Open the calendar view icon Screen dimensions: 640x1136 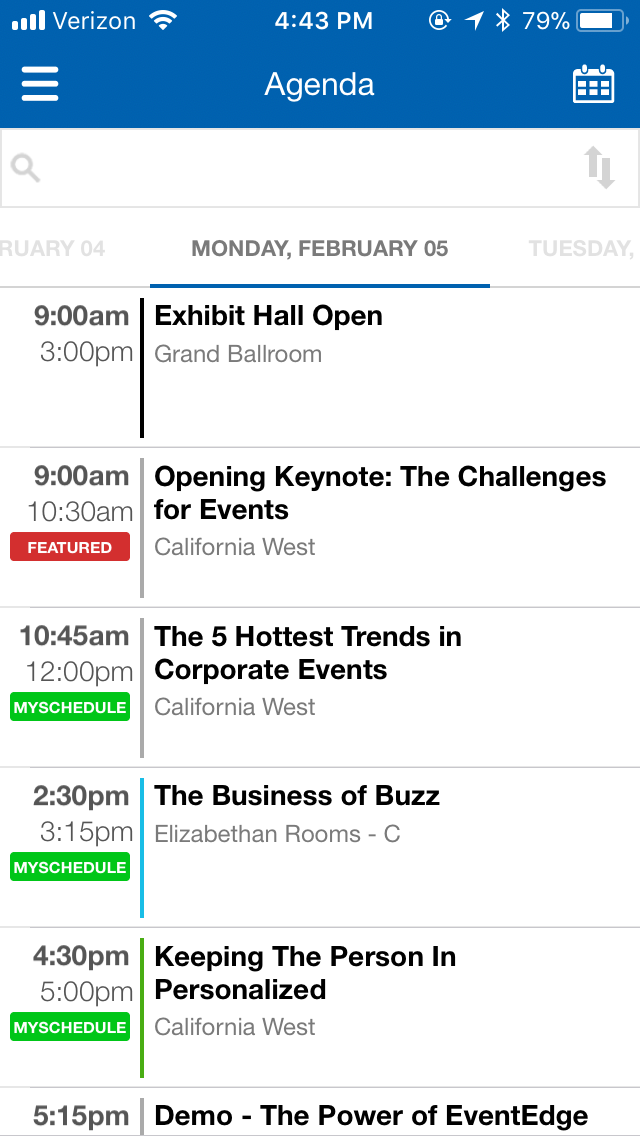pyautogui.click(x=593, y=84)
